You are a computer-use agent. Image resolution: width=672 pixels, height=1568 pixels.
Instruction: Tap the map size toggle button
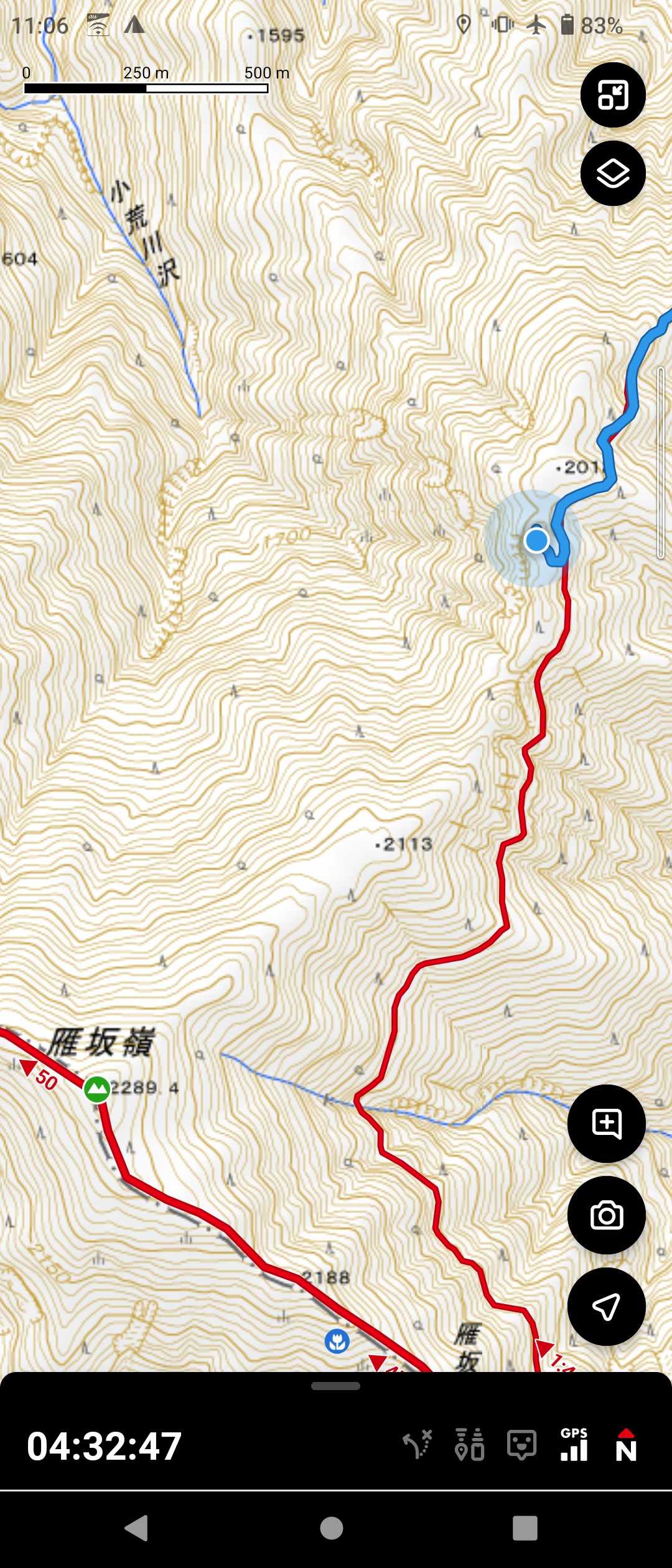tap(613, 95)
